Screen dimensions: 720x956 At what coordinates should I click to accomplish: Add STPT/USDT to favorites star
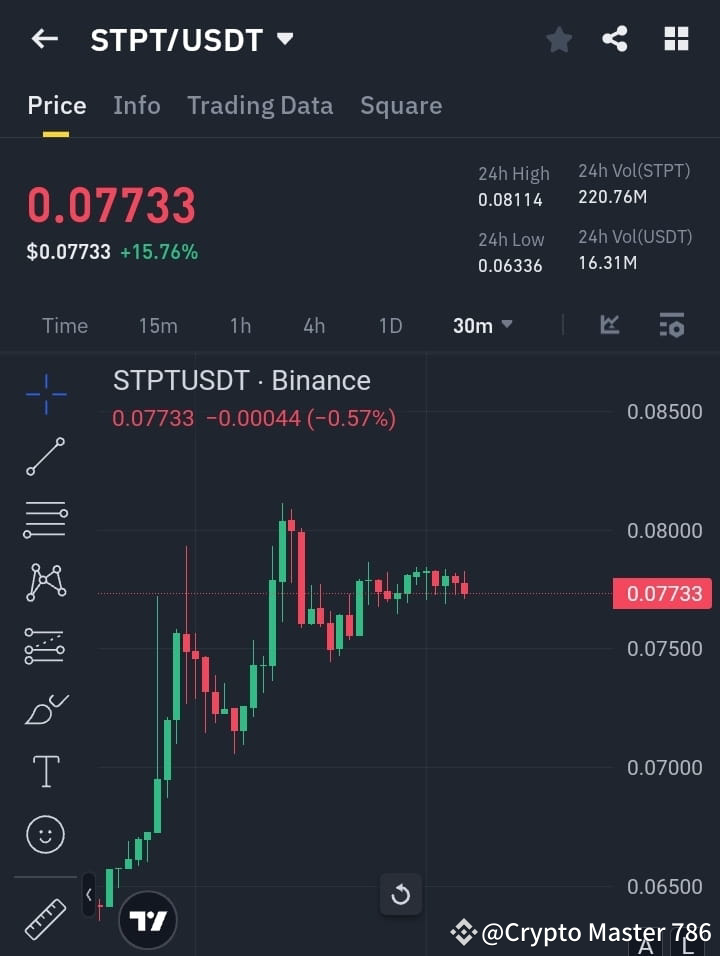point(558,39)
